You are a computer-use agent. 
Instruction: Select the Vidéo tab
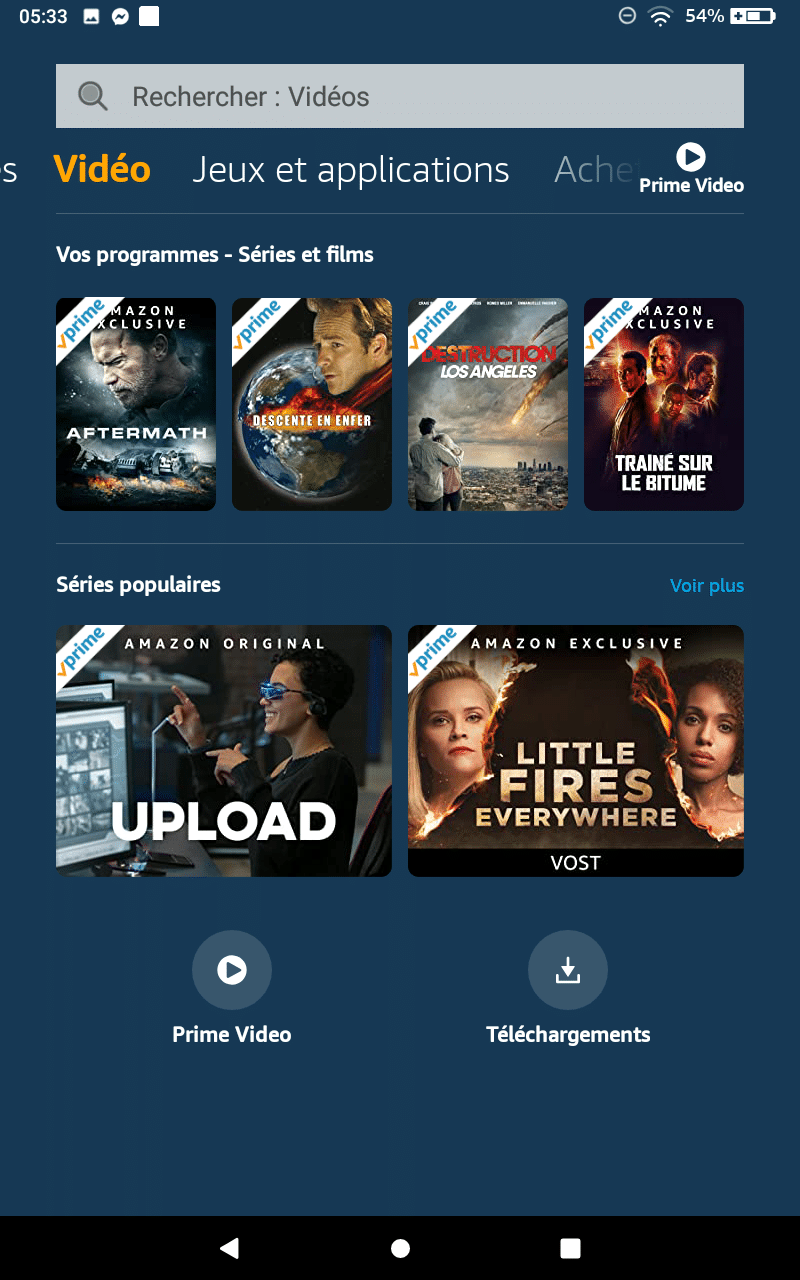pyautogui.click(x=102, y=169)
